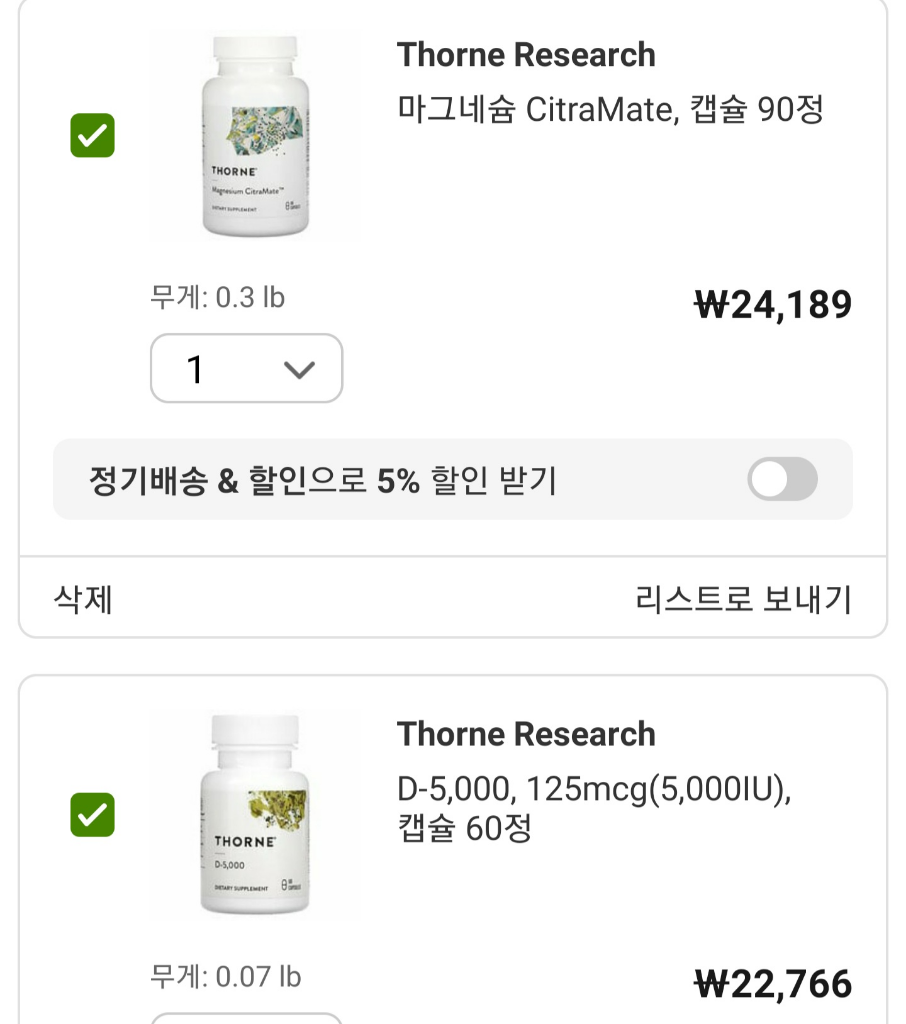Tap 삭제 to remove 마그네슘 CitraMate
Image resolution: width=906 pixels, height=1024 pixels.
pos(83,599)
